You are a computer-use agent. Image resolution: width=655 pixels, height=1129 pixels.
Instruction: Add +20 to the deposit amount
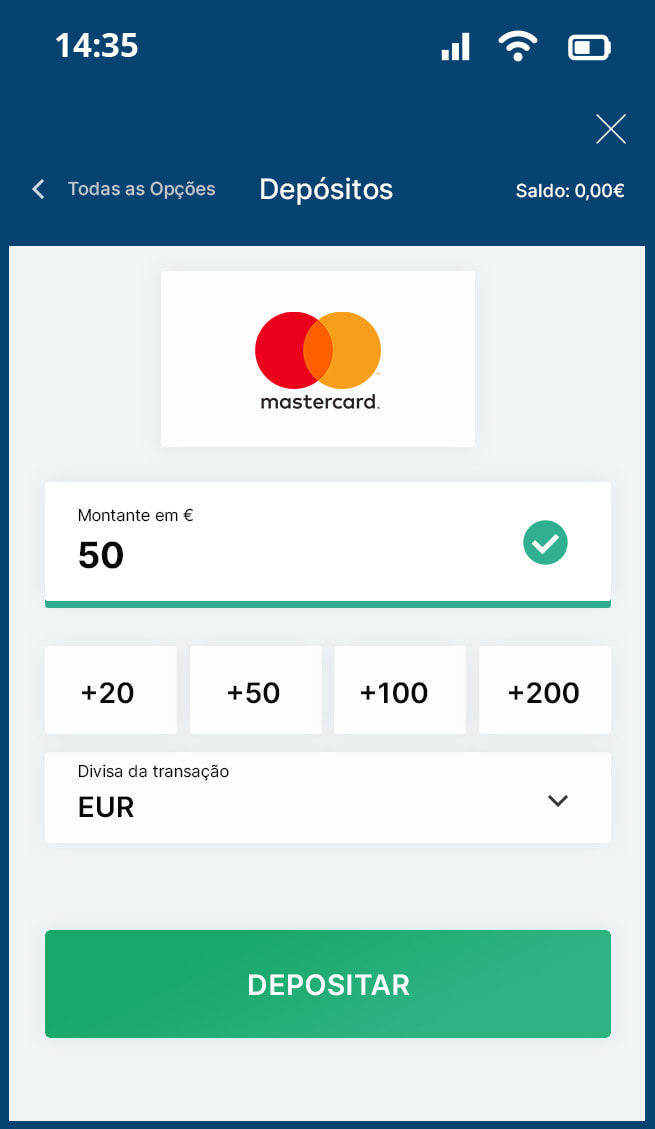coord(110,691)
